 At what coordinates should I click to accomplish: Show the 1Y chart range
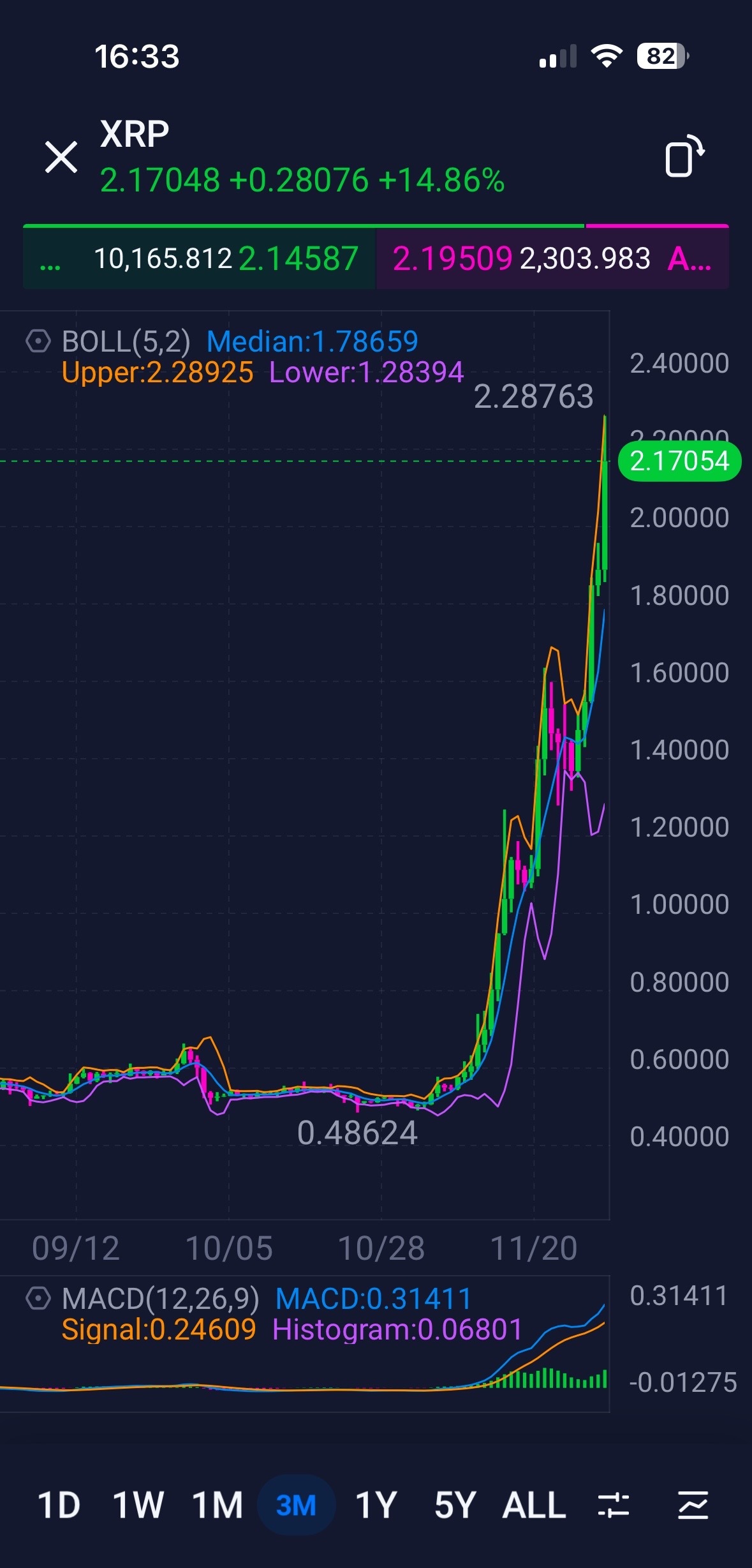(x=376, y=1505)
